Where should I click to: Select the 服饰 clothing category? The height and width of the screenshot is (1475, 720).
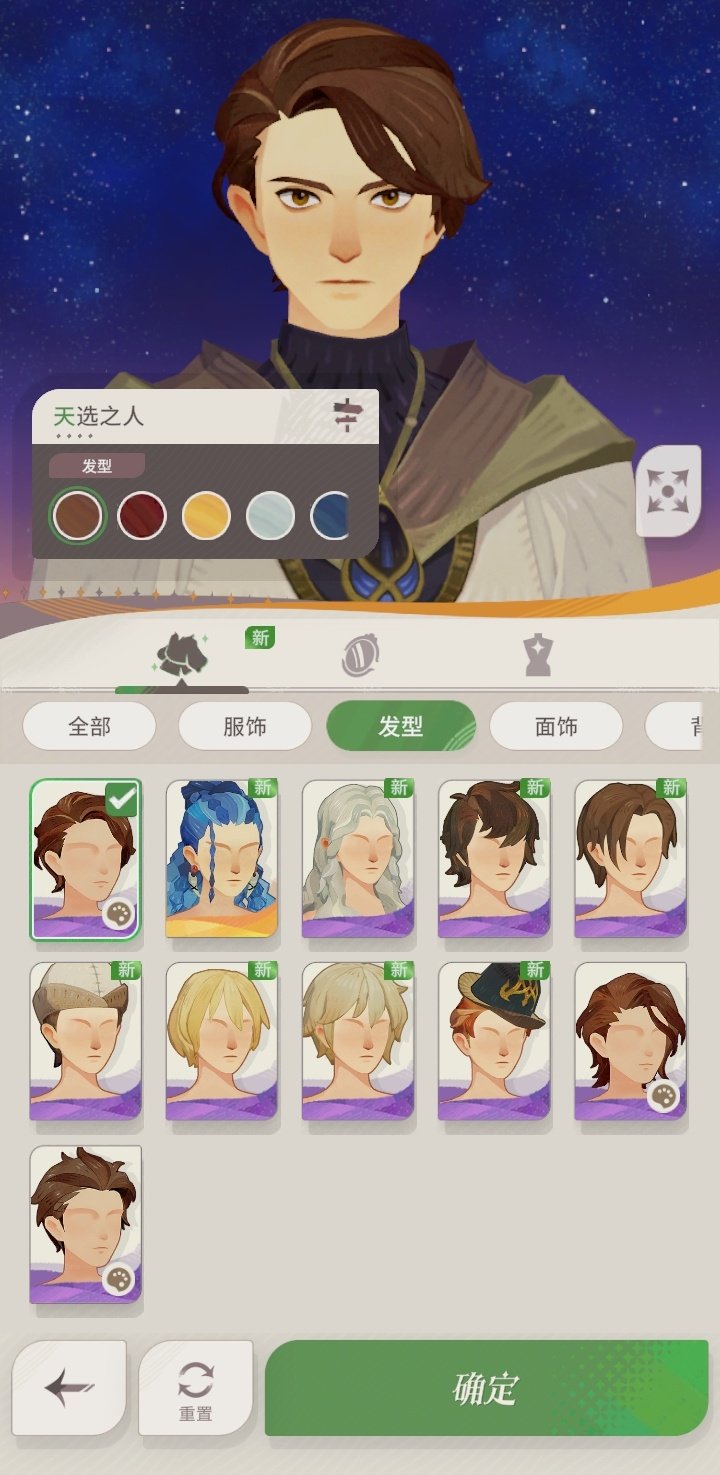click(244, 727)
